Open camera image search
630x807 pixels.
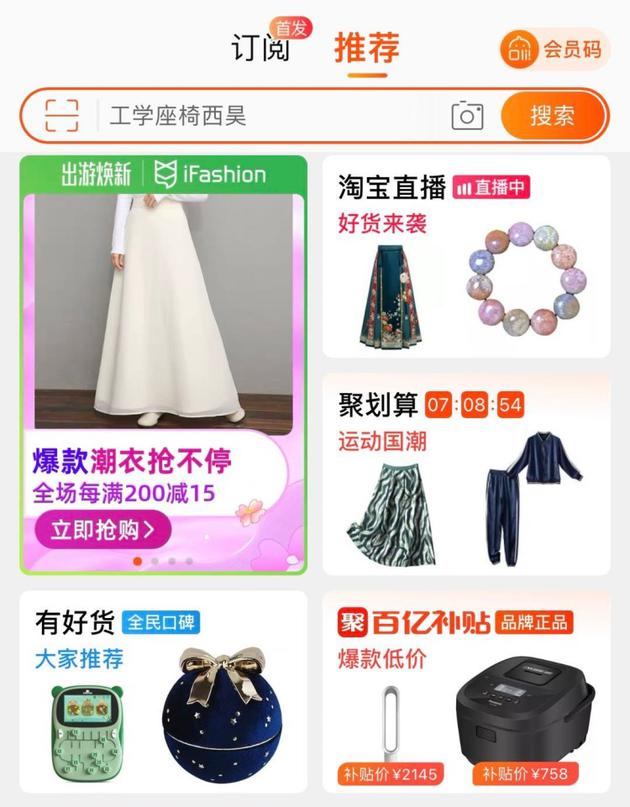point(467,116)
